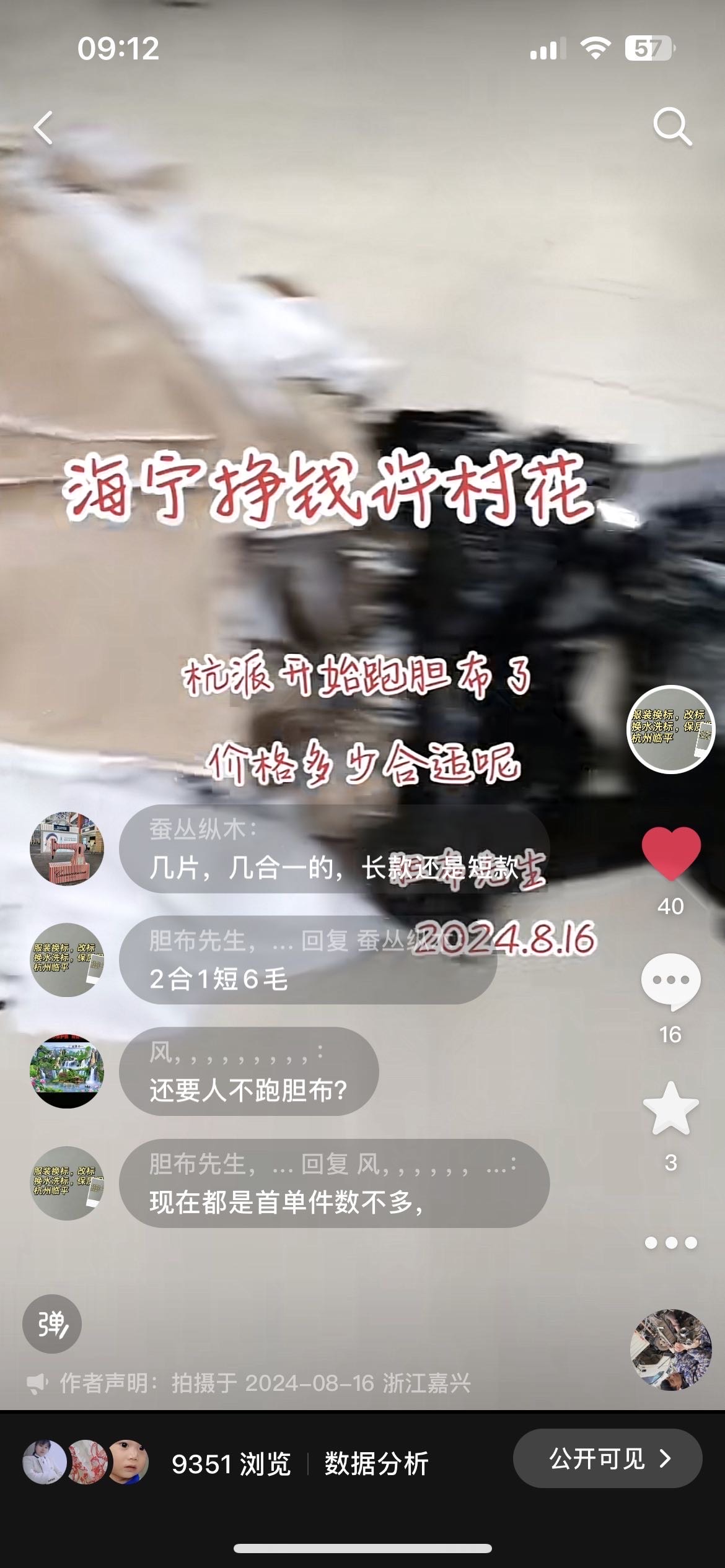The image size is (725, 1568).
Task: Favorite the video with the star
Action: 671,1109
